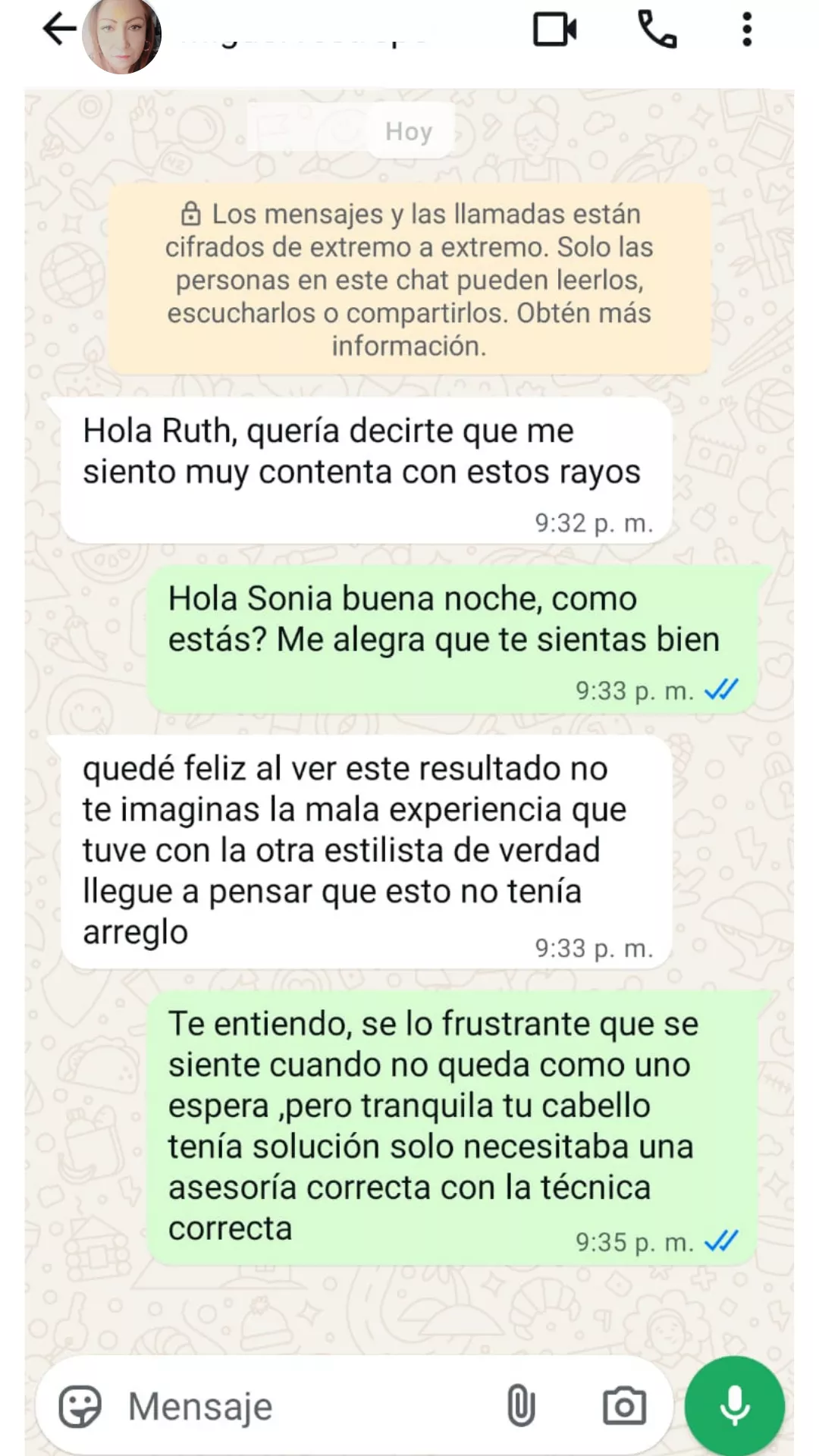Open the emoji and sticker picker
The width and height of the screenshot is (819, 1456).
click(80, 1407)
